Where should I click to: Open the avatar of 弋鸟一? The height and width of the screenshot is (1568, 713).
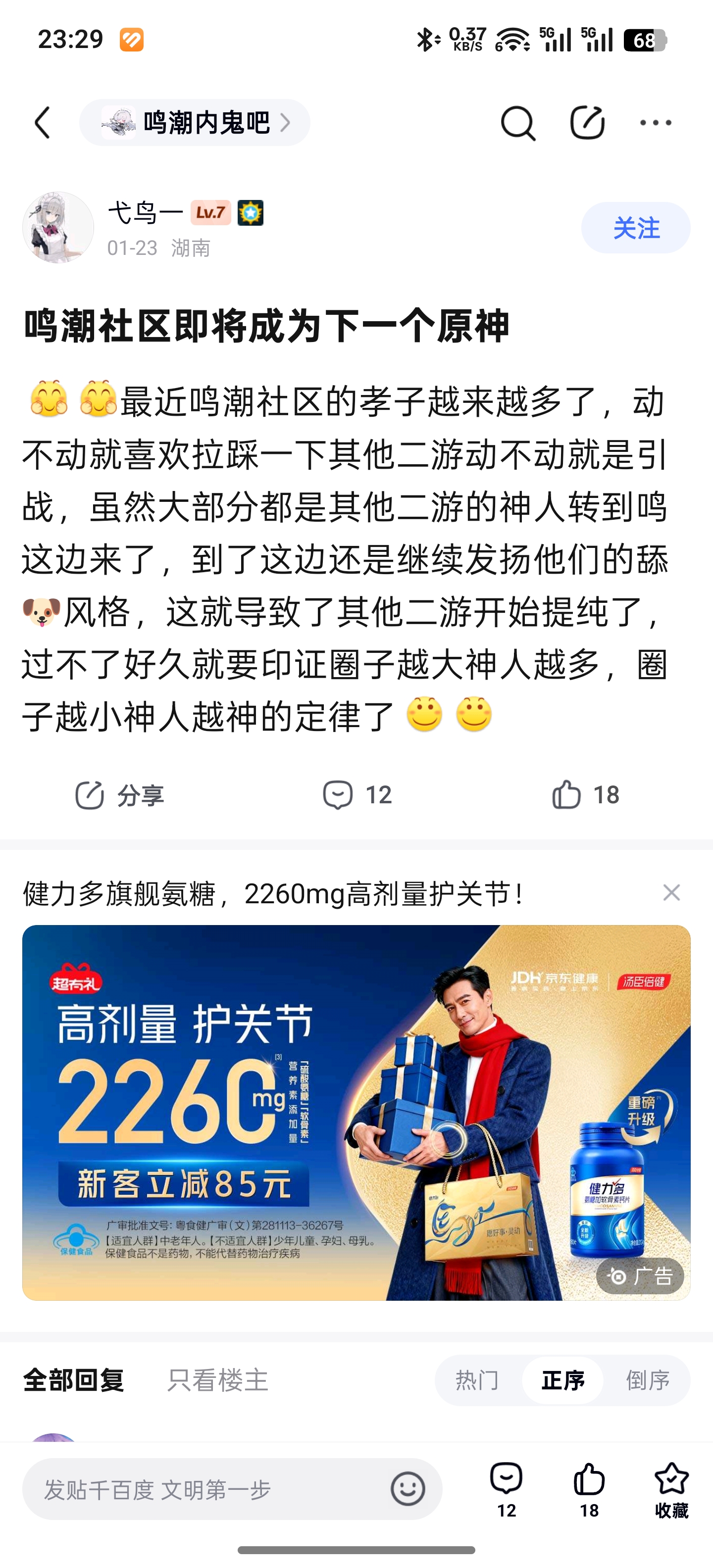58,228
